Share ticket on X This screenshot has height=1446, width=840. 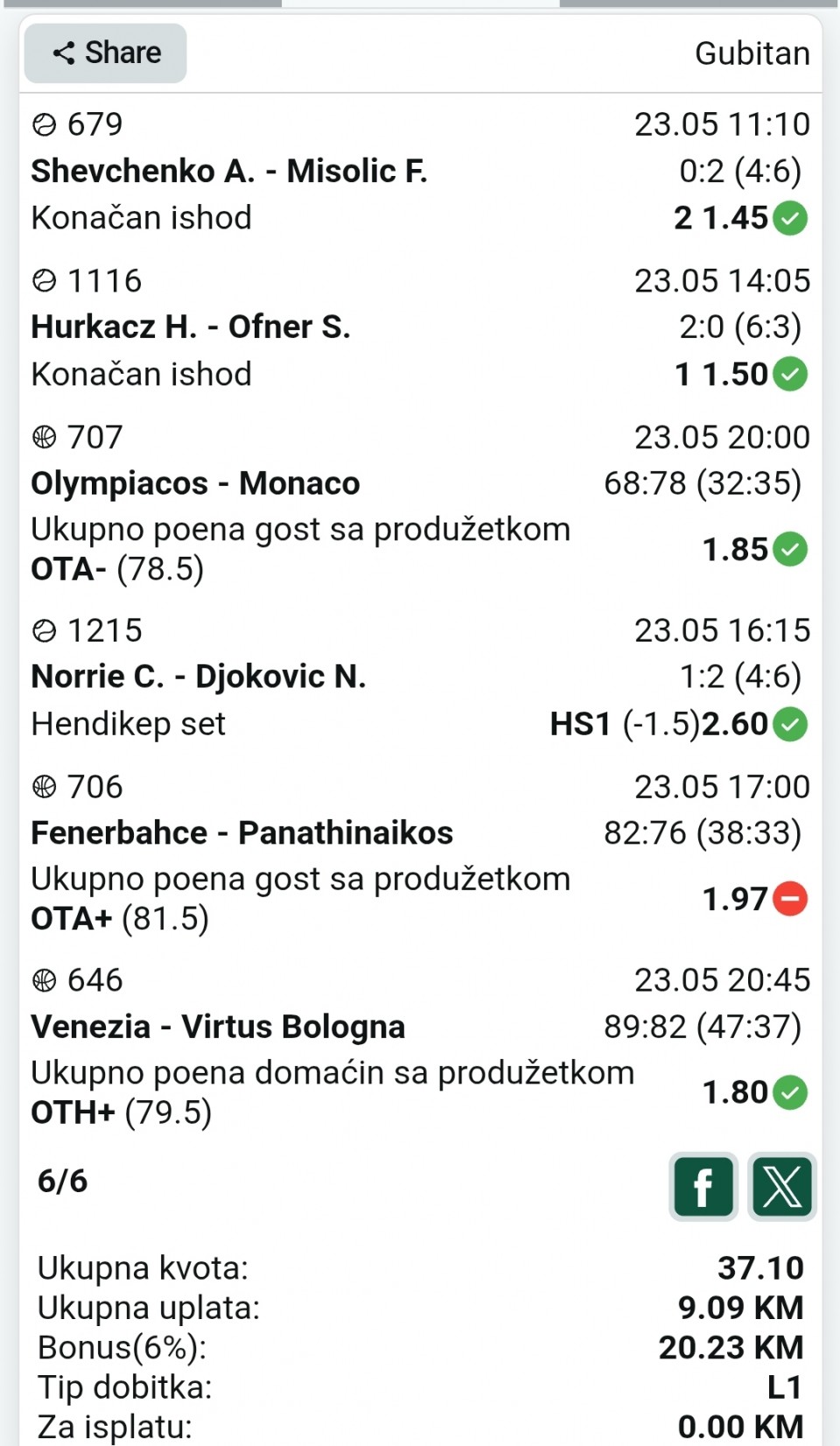[x=782, y=1187]
